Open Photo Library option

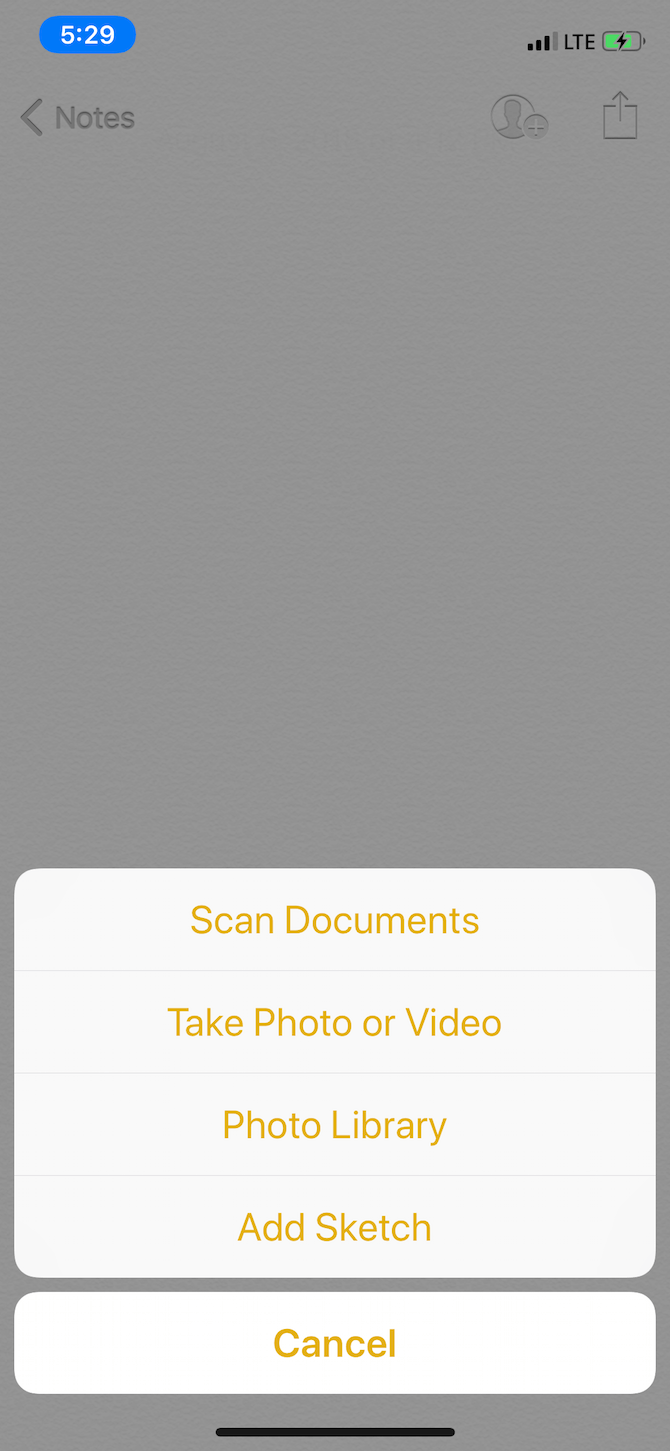334,1125
